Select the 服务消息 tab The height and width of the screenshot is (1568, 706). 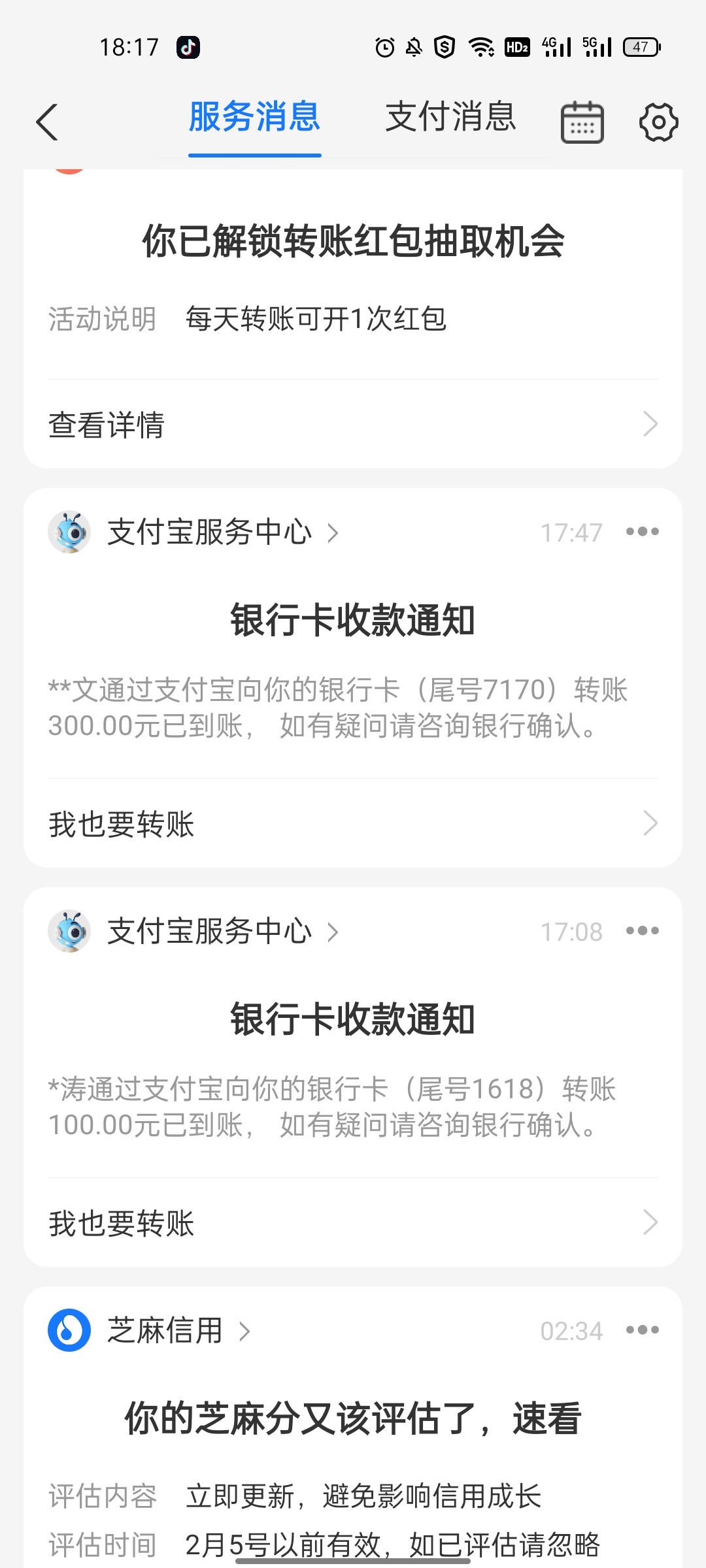click(x=253, y=118)
